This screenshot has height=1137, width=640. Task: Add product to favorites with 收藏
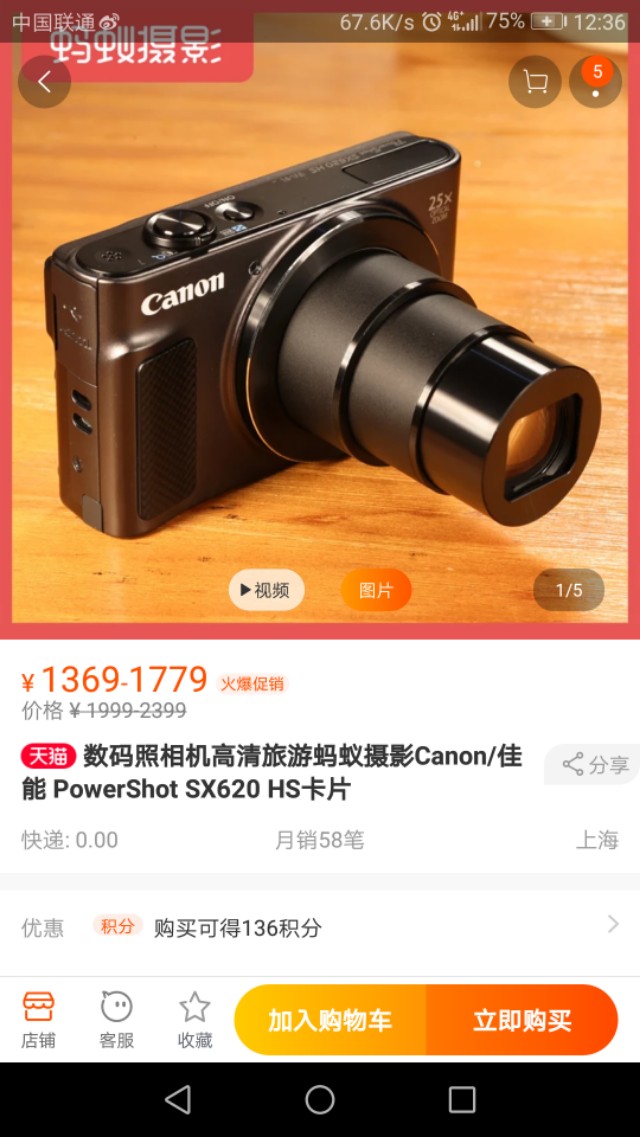pos(195,1019)
